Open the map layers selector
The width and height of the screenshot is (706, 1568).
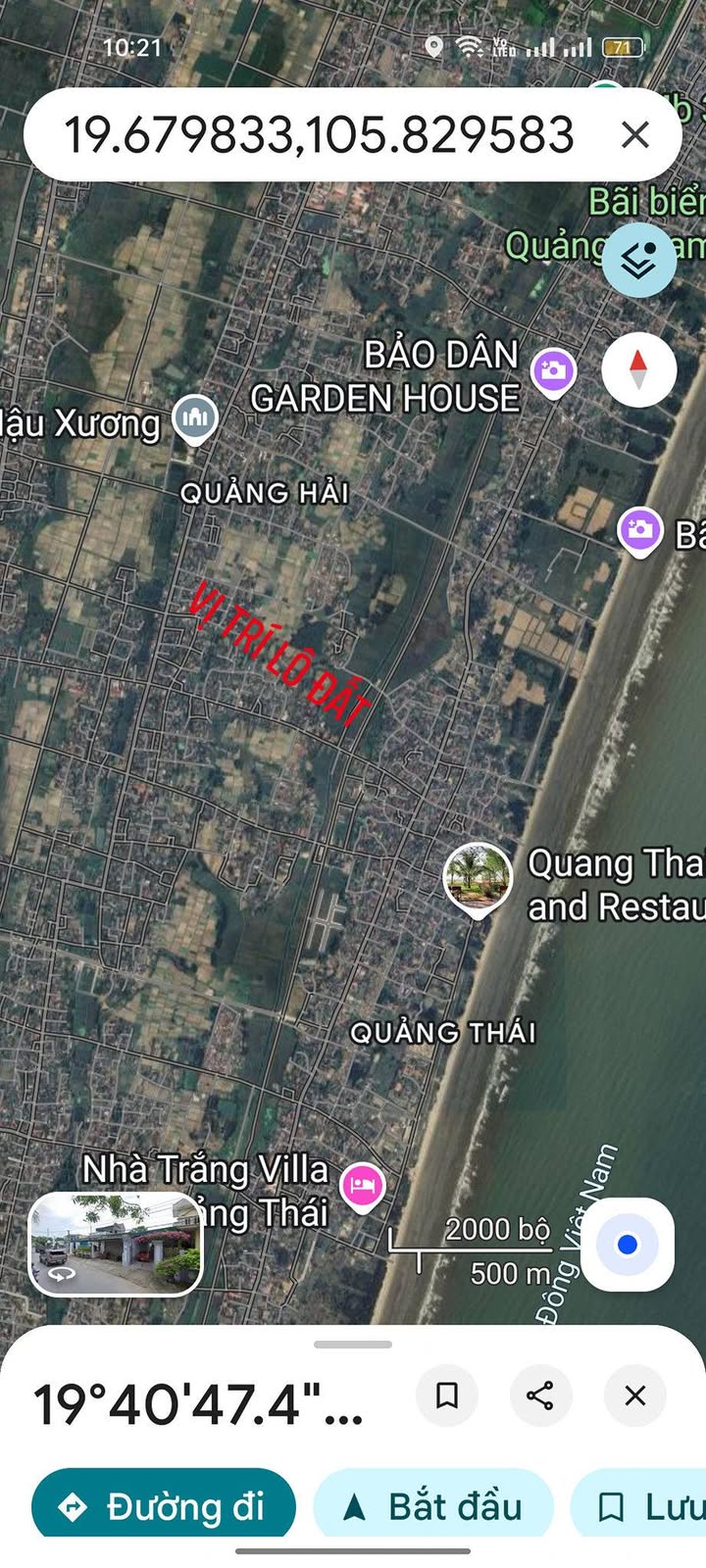tap(638, 261)
